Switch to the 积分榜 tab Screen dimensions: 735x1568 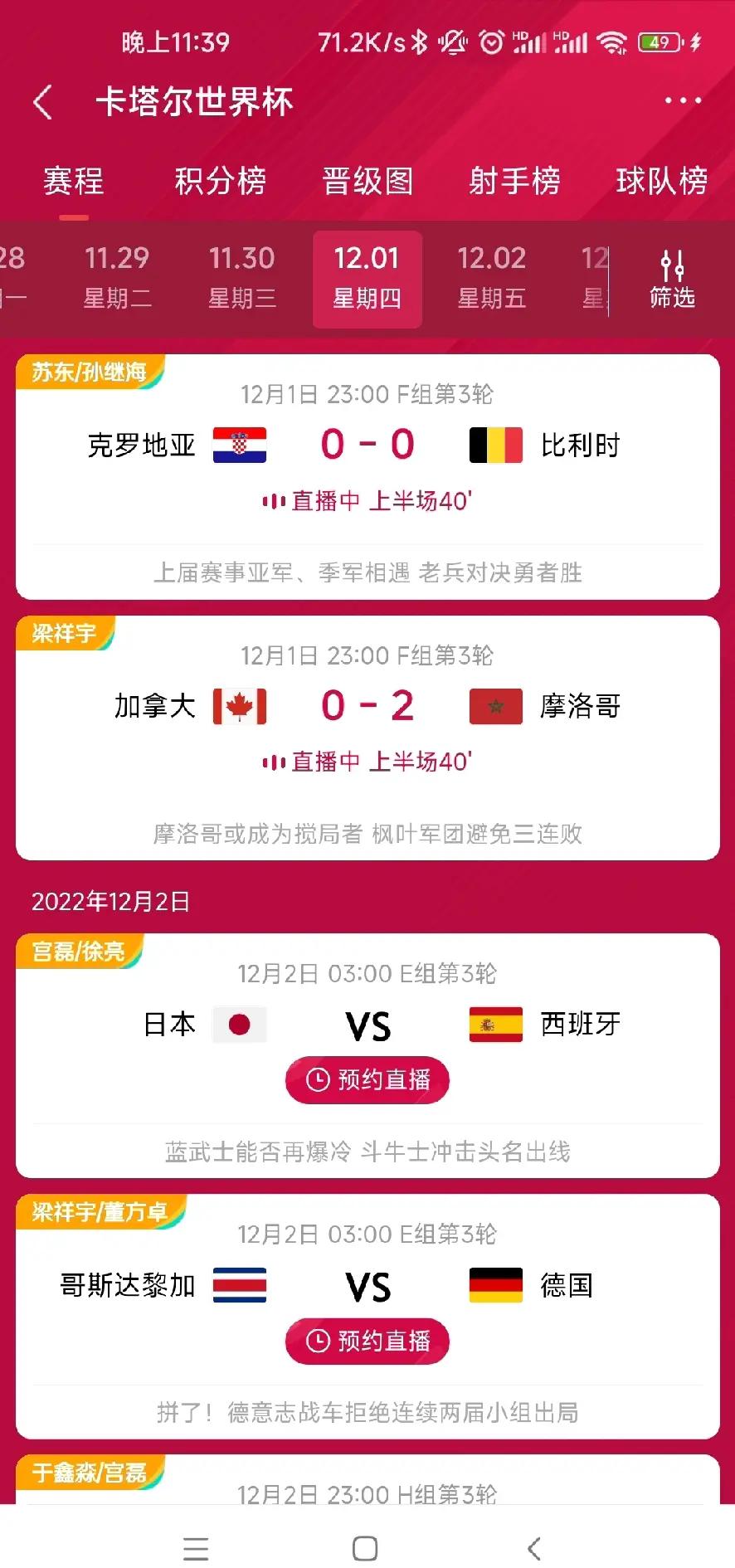tap(219, 181)
